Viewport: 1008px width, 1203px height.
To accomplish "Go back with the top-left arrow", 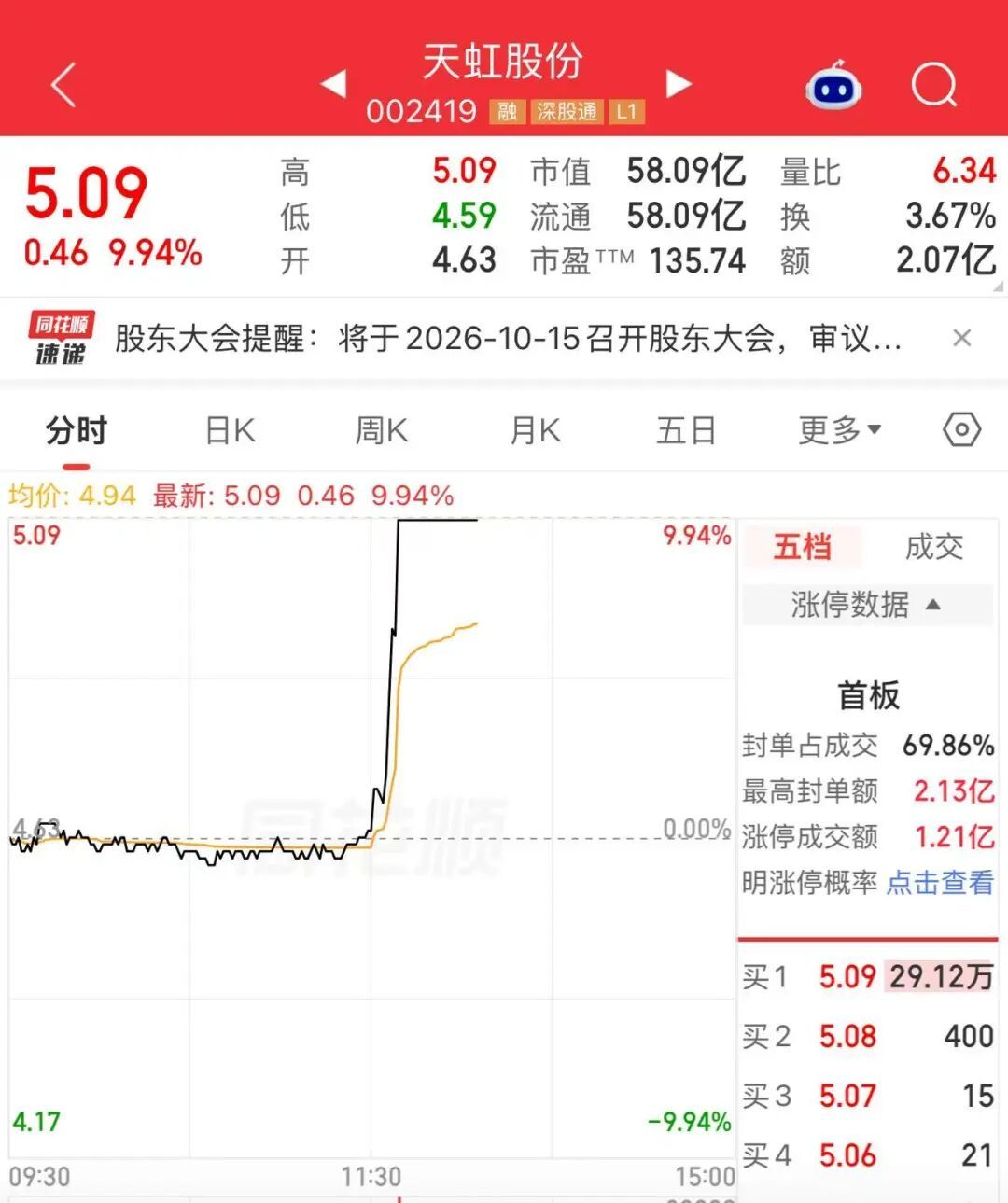I will coord(63,86).
